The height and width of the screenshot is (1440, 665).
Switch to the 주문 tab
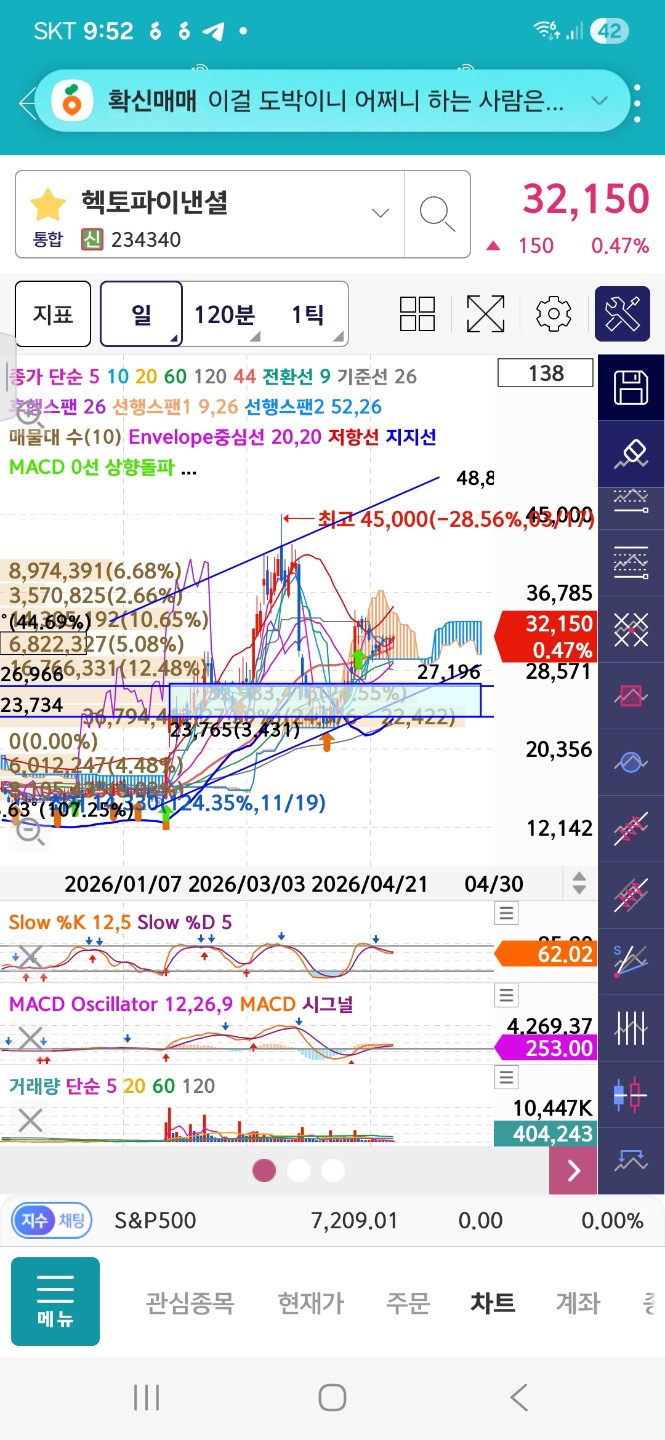pyautogui.click(x=408, y=1303)
